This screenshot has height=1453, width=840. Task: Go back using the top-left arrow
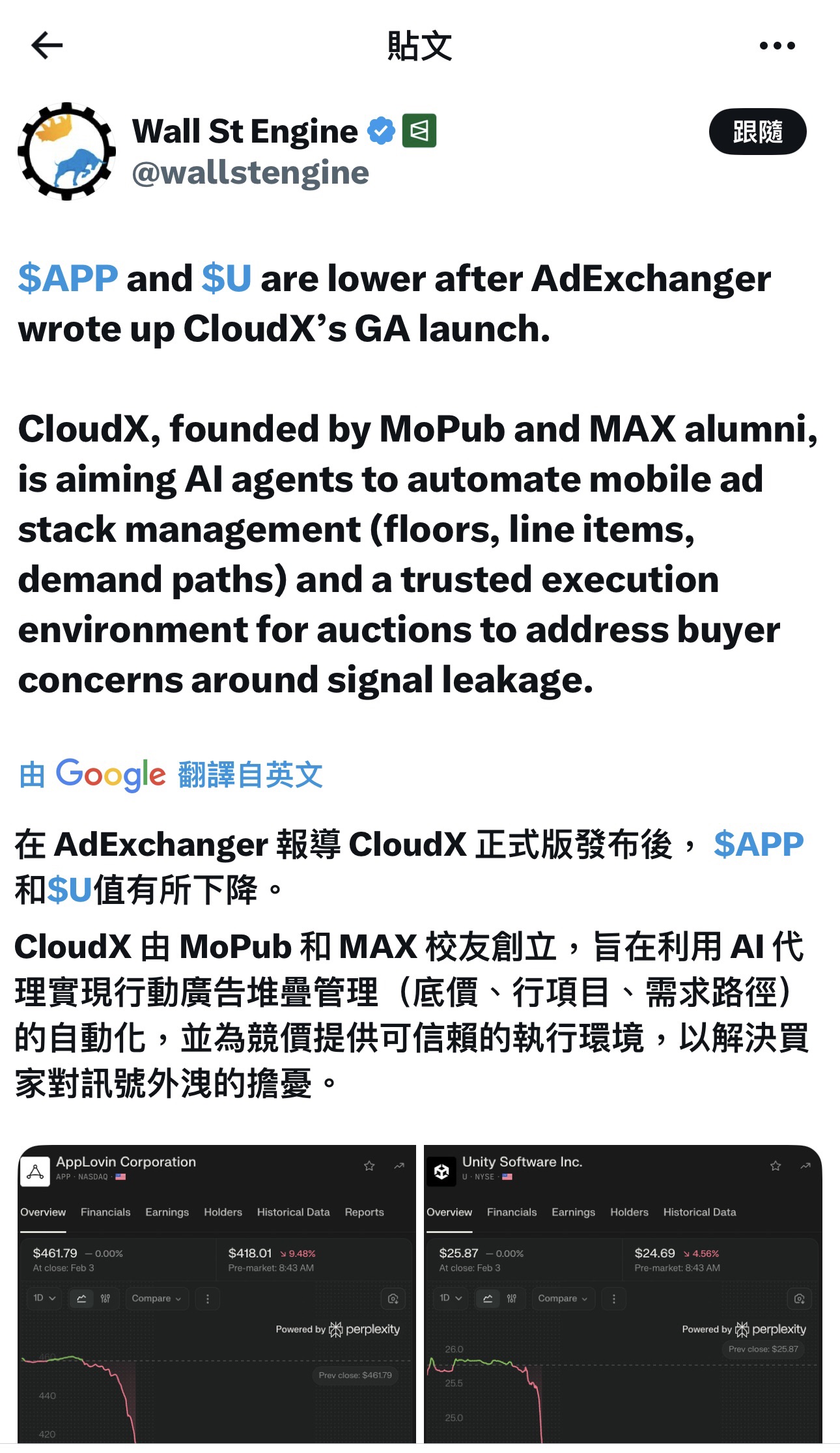point(47,46)
